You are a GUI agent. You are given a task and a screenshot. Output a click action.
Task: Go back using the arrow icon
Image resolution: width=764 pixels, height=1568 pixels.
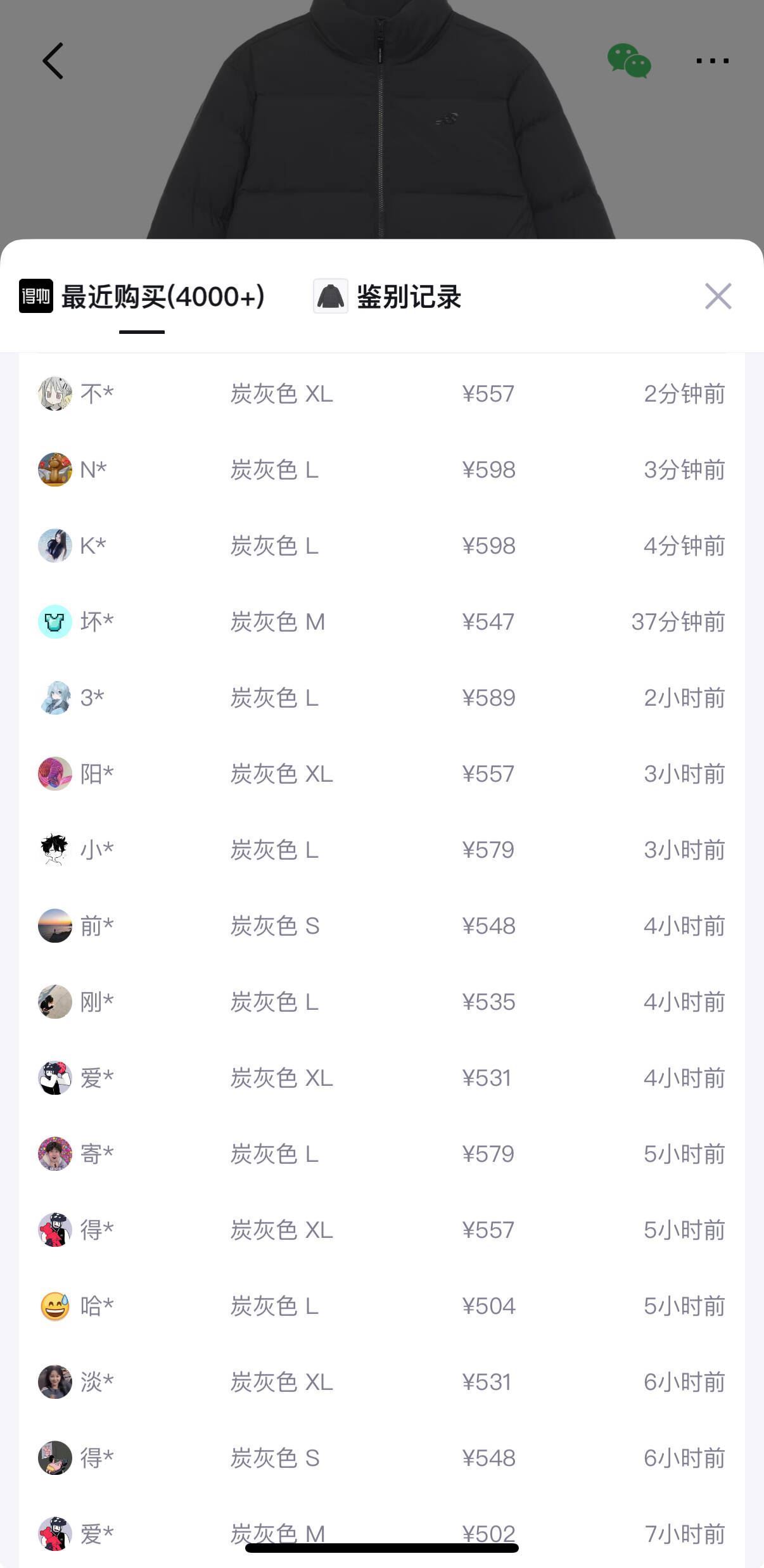pos(53,61)
